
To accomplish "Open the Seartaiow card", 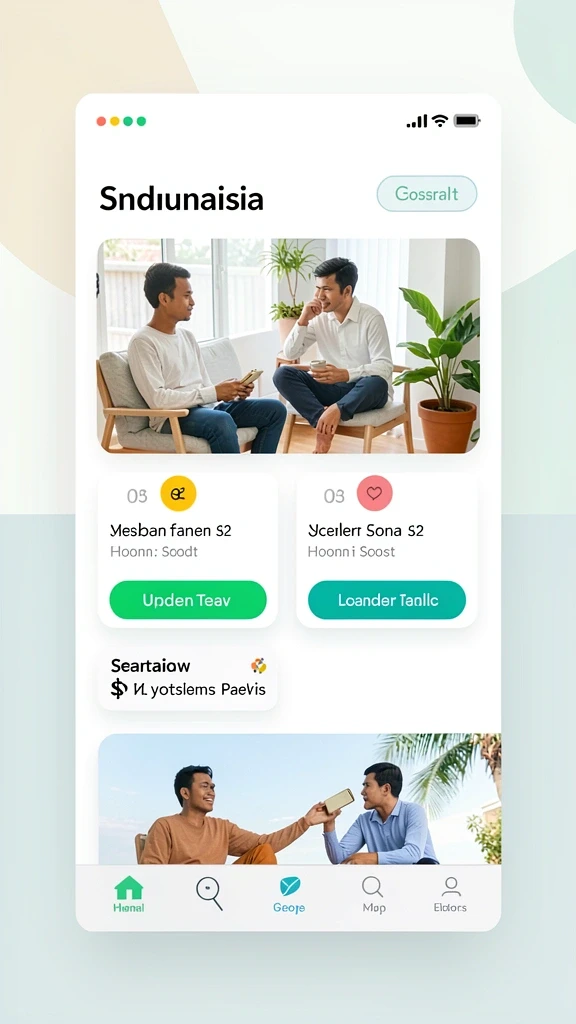I will (187, 678).
